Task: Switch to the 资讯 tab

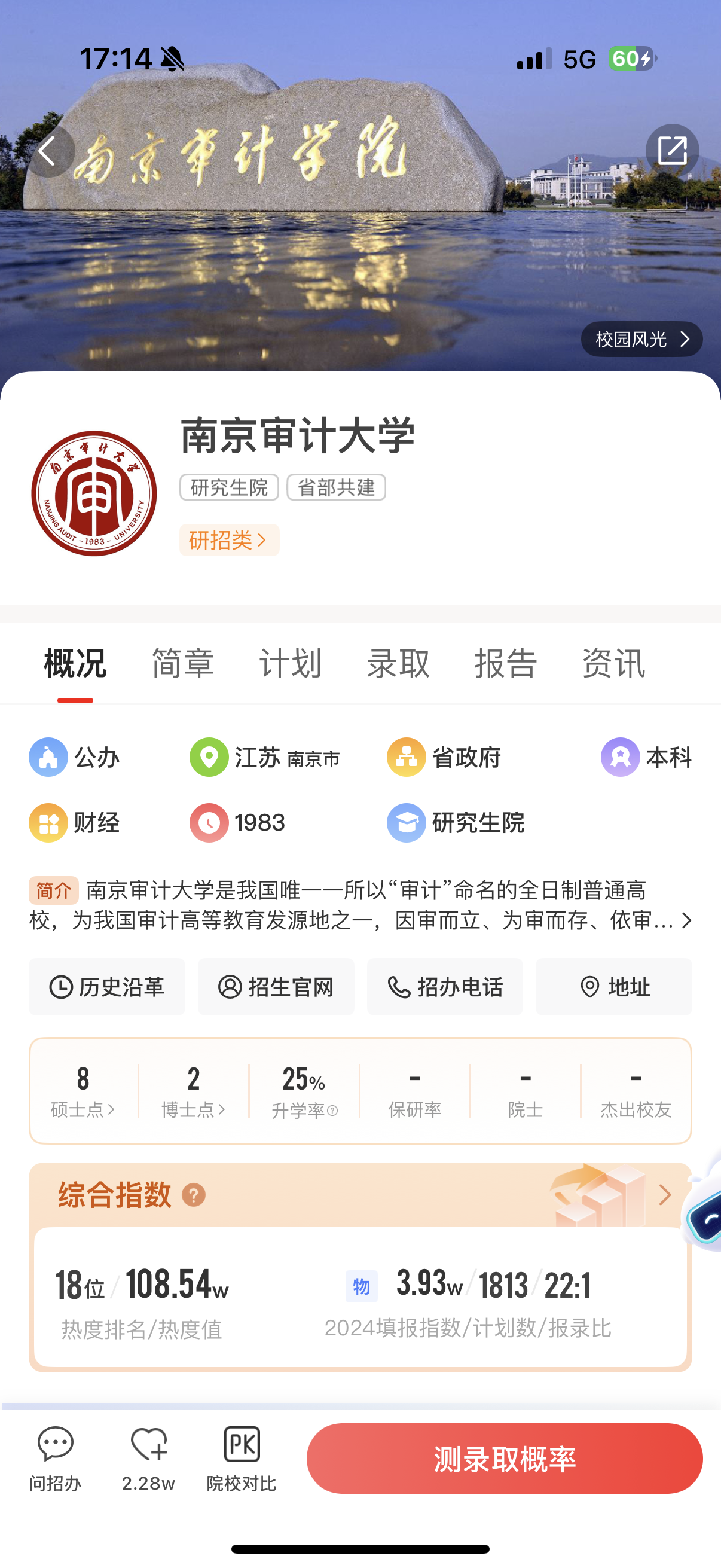Action: [x=613, y=663]
